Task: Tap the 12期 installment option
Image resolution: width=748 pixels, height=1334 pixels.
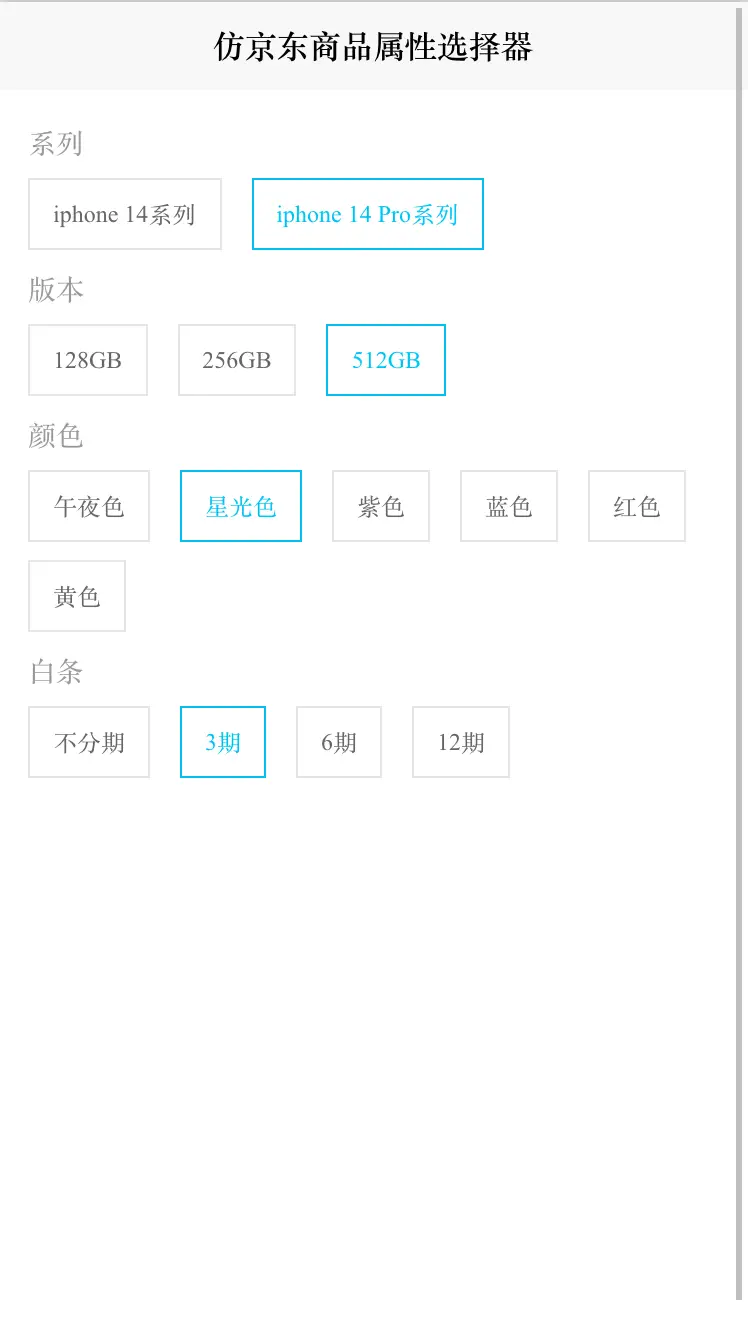Action: tap(461, 742)
